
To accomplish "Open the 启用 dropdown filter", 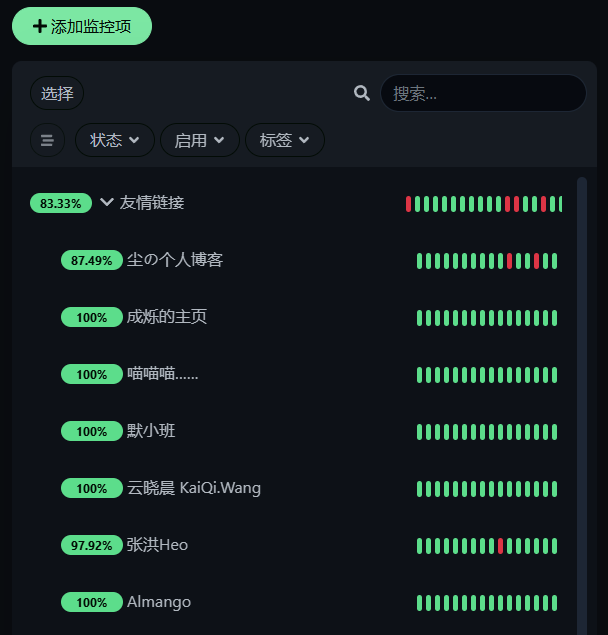I will pyautogui.click(x=199, y=140).
